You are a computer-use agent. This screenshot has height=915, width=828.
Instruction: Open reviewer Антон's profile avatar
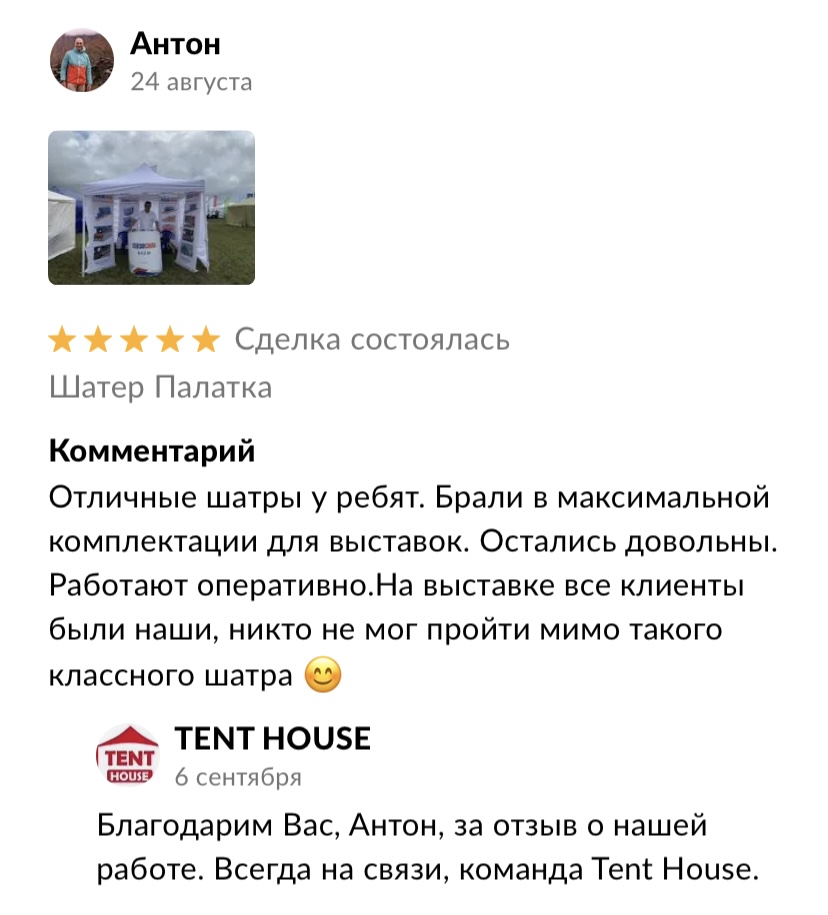[82, 61]
